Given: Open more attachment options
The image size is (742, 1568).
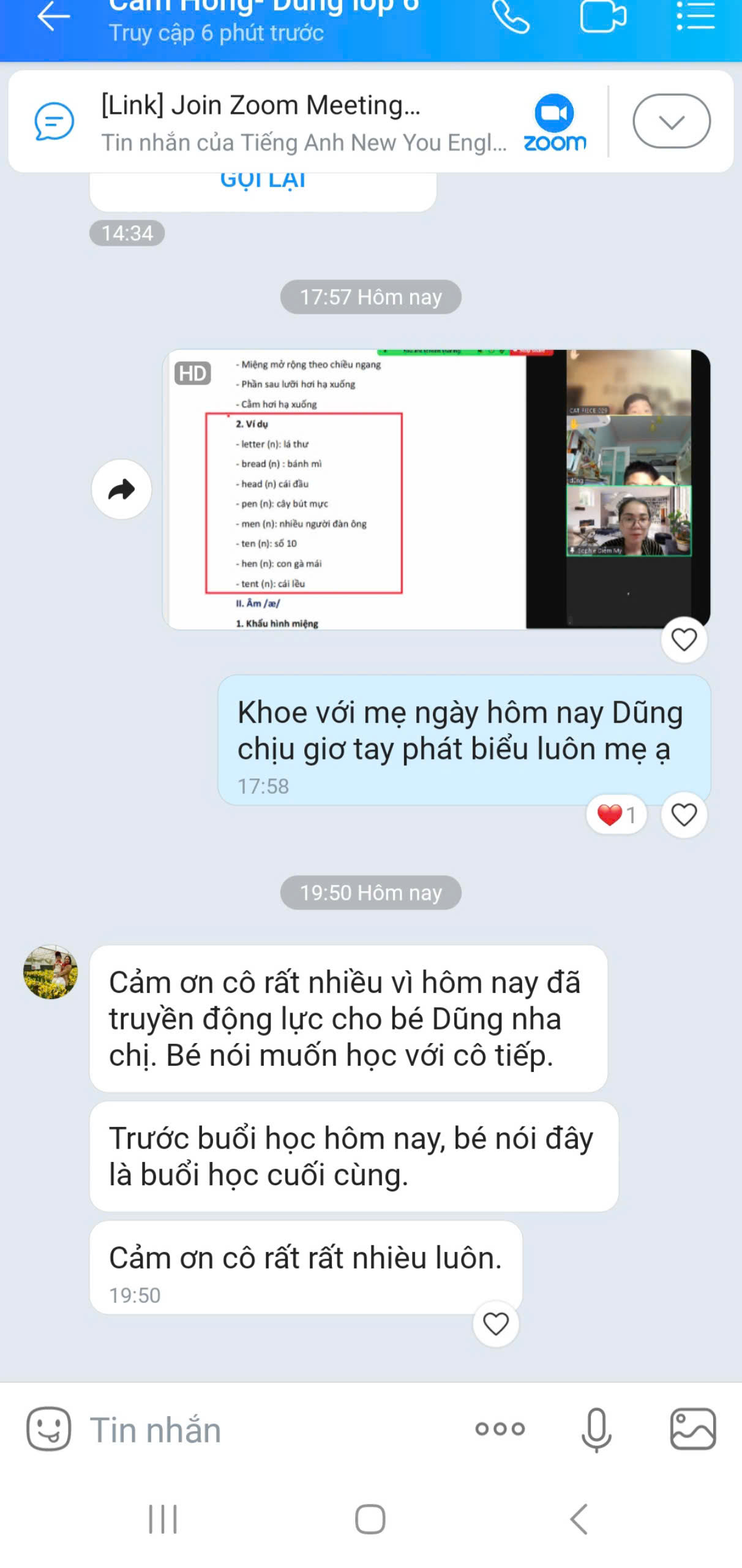Looking at the screenshot, I should (x=500, y=1429).
